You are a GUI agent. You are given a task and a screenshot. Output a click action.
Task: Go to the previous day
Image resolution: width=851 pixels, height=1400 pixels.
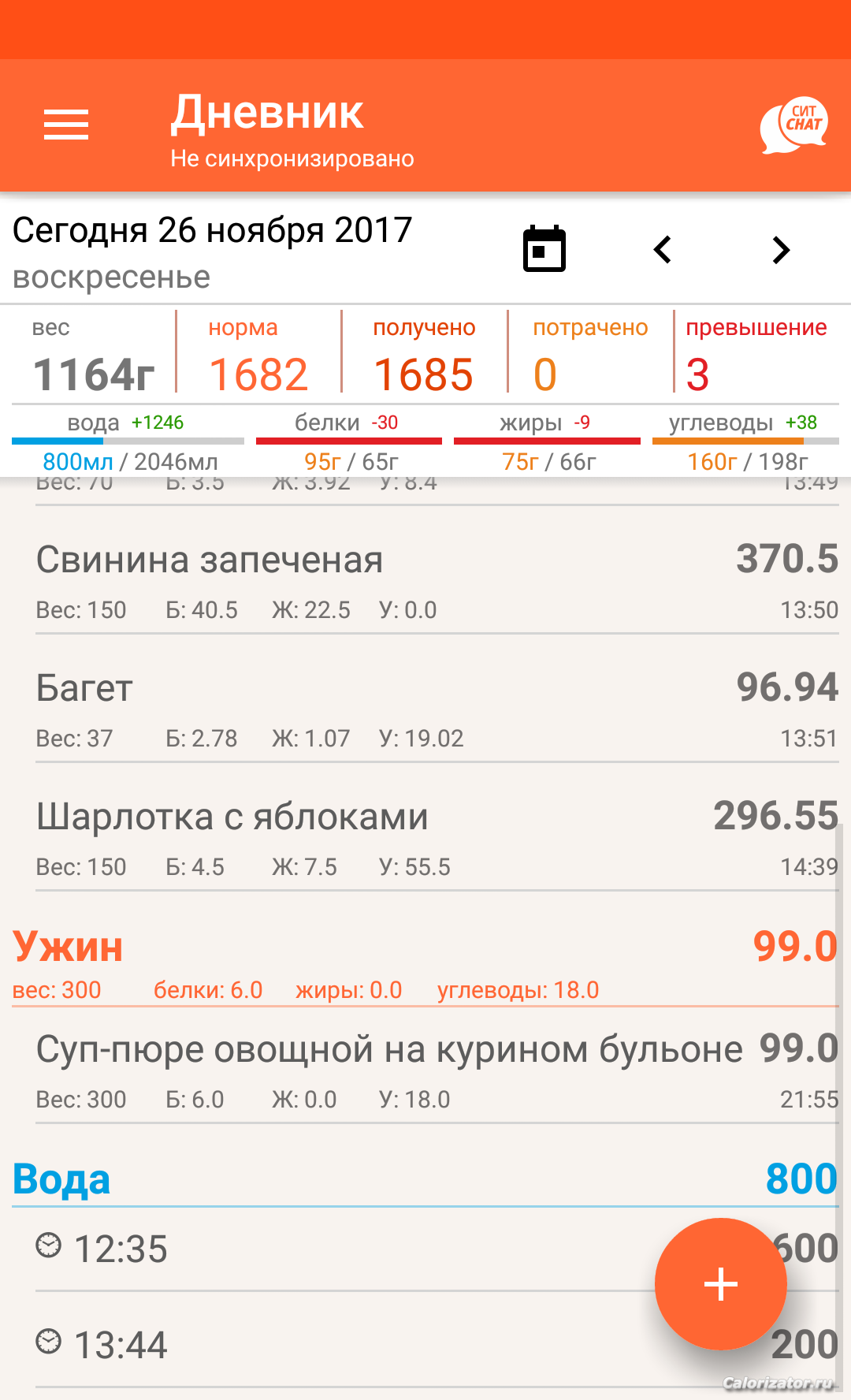[663, 250]
